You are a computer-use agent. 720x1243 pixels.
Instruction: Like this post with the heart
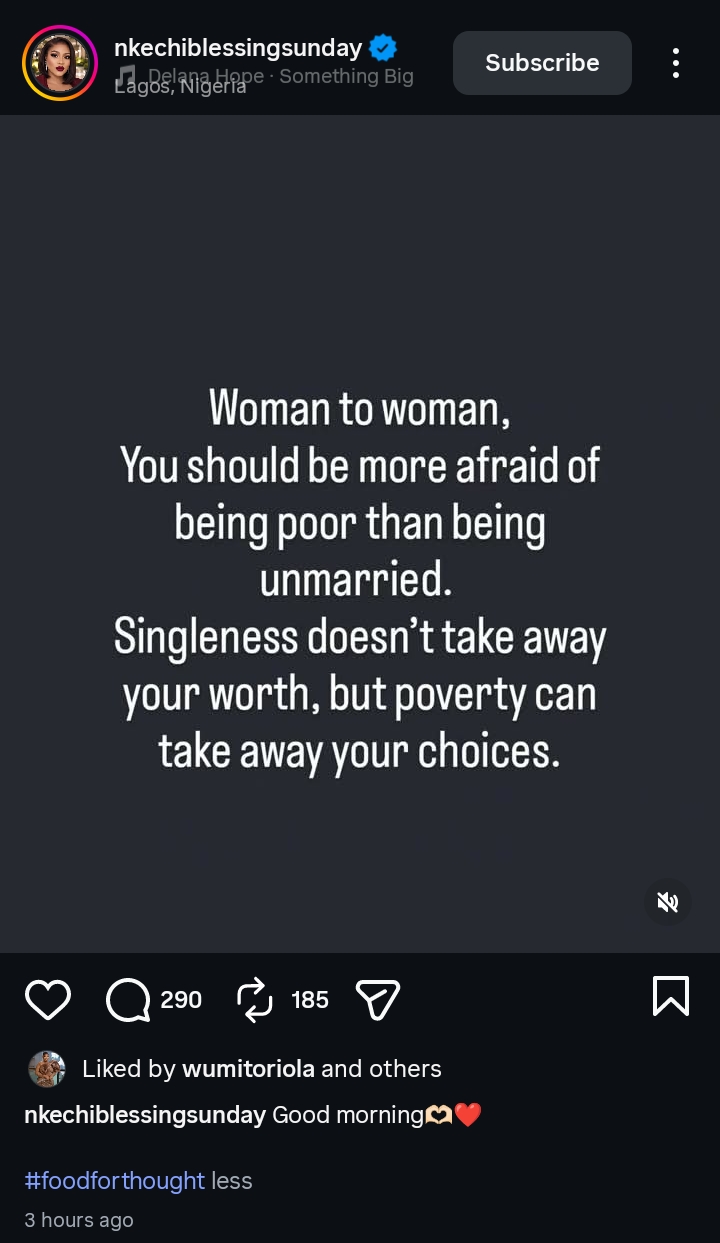(48, 999)
